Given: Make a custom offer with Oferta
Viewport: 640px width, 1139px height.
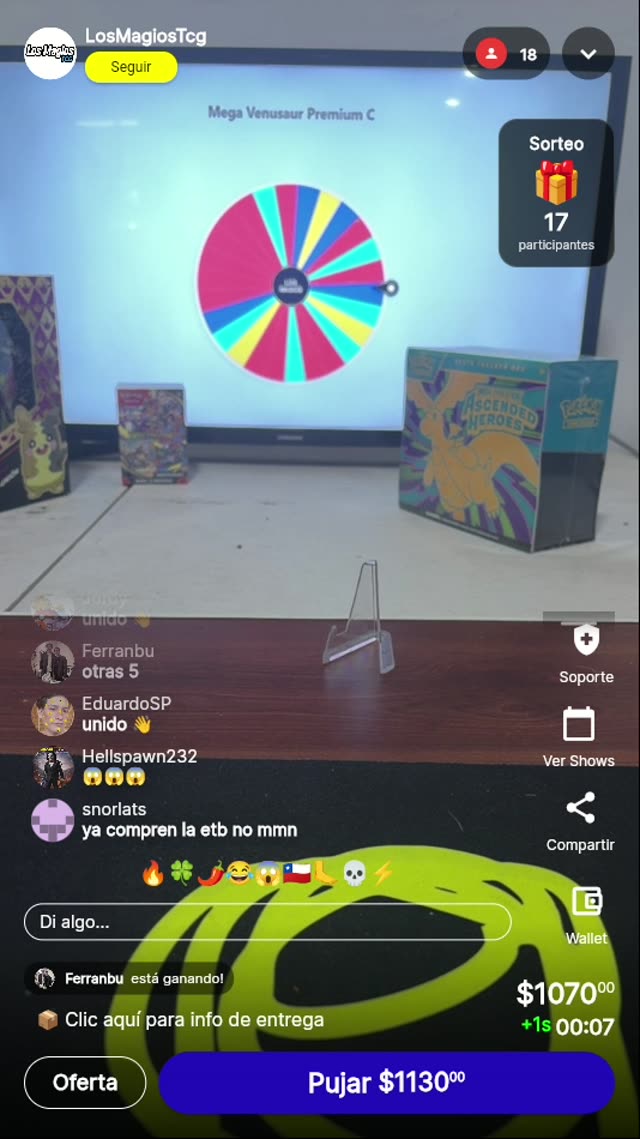Looking at the screenshot, I should point(85,1082).
